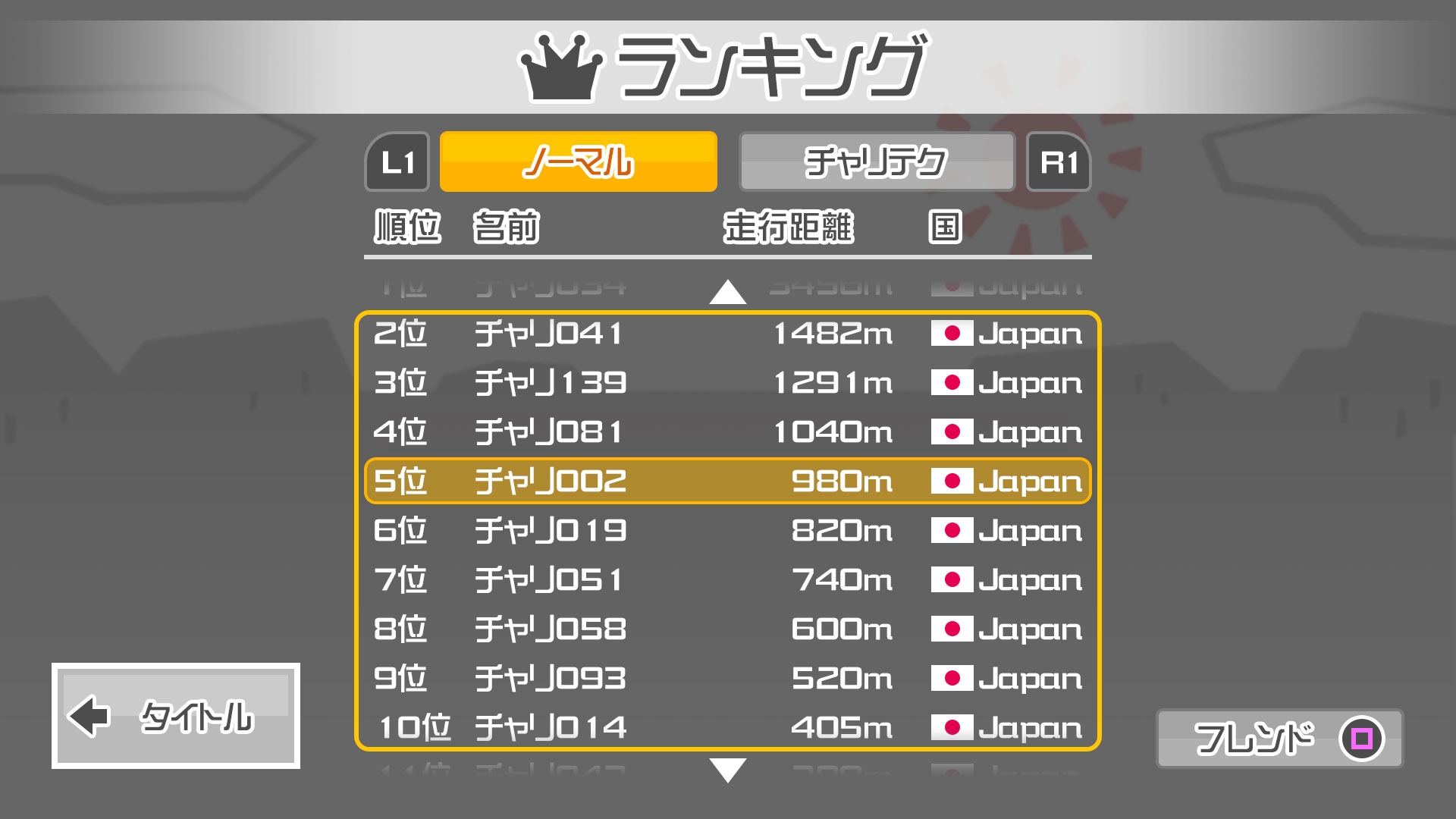Select the 4位 チャリ081 row
Image resolution: width=1456 pixels, height=819 pixels.
click(x=727, y=432)
